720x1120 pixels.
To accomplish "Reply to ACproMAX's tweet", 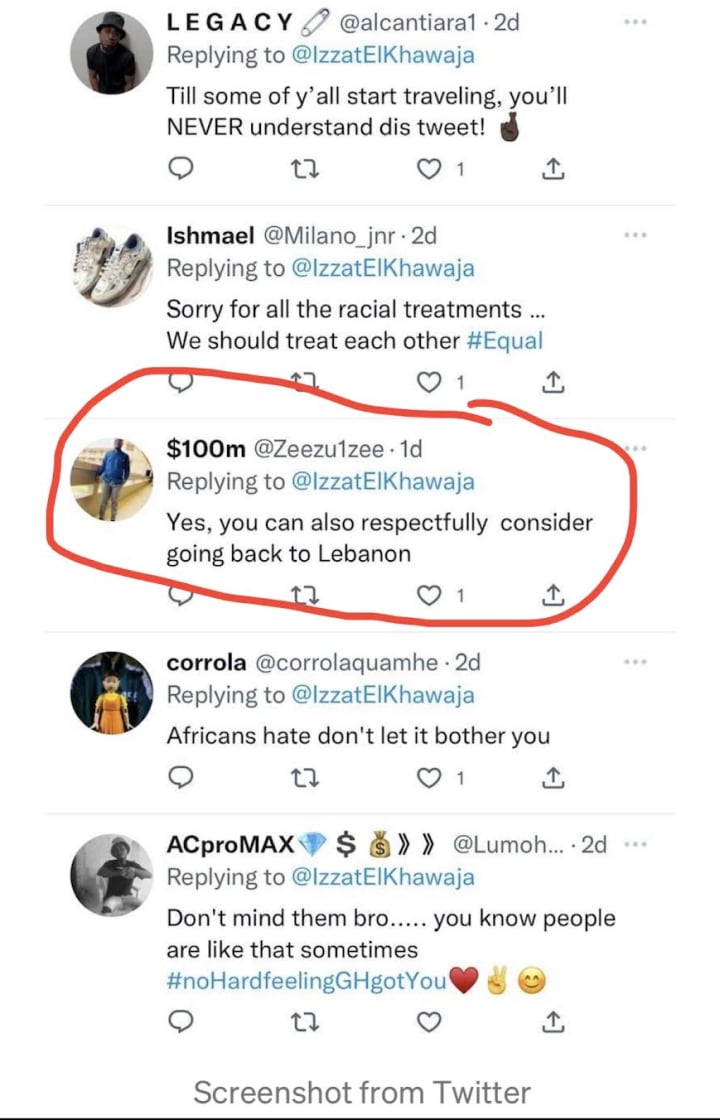I will 178,1023.
